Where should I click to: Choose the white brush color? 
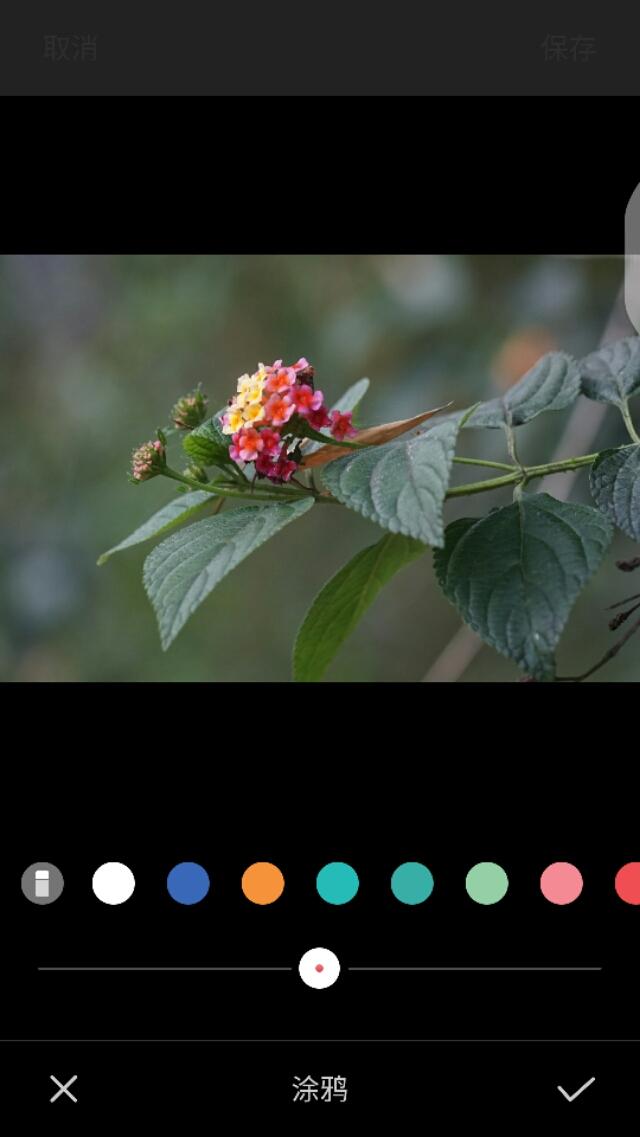tap(113, 883)
